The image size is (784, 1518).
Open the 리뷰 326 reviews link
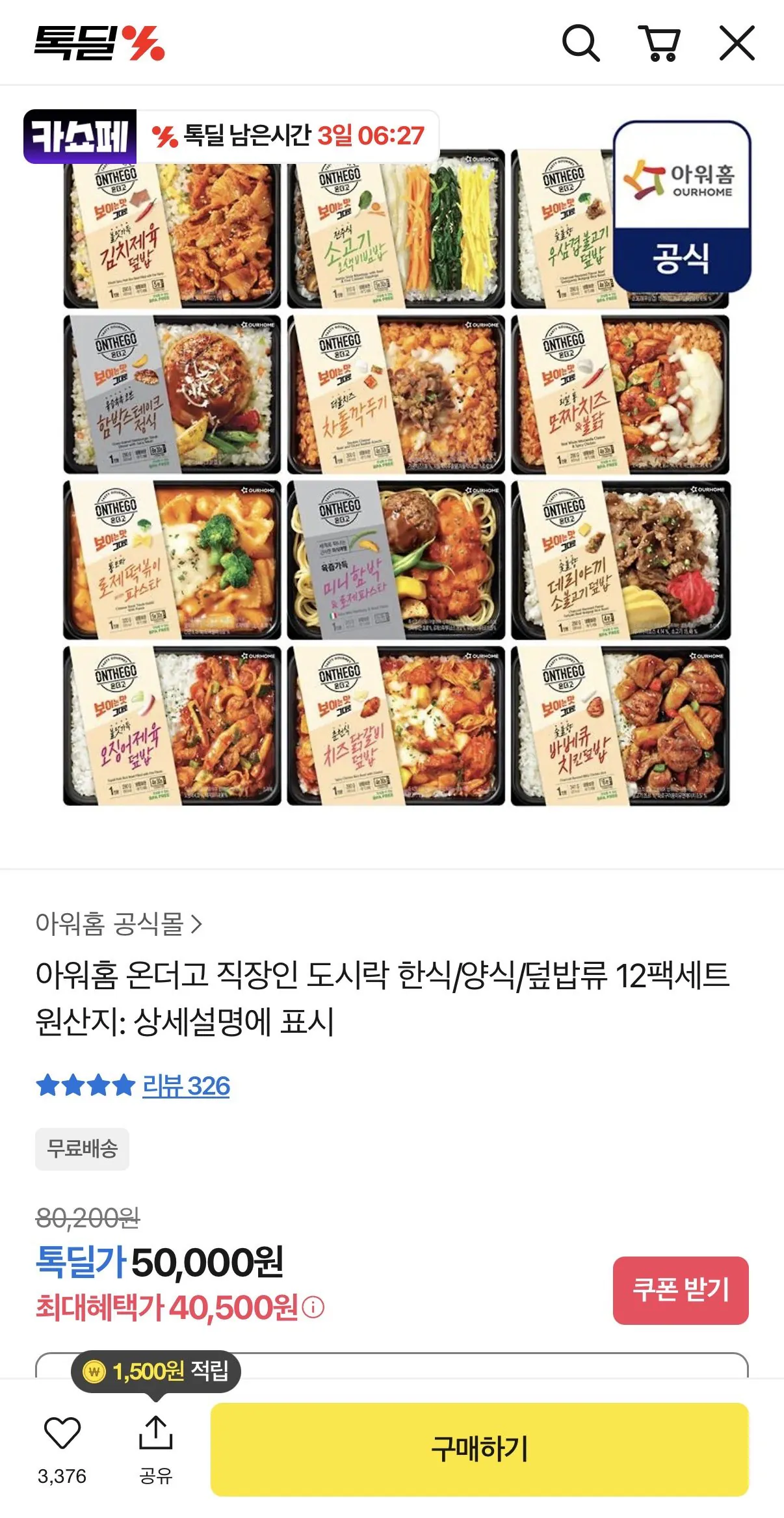185,1086
